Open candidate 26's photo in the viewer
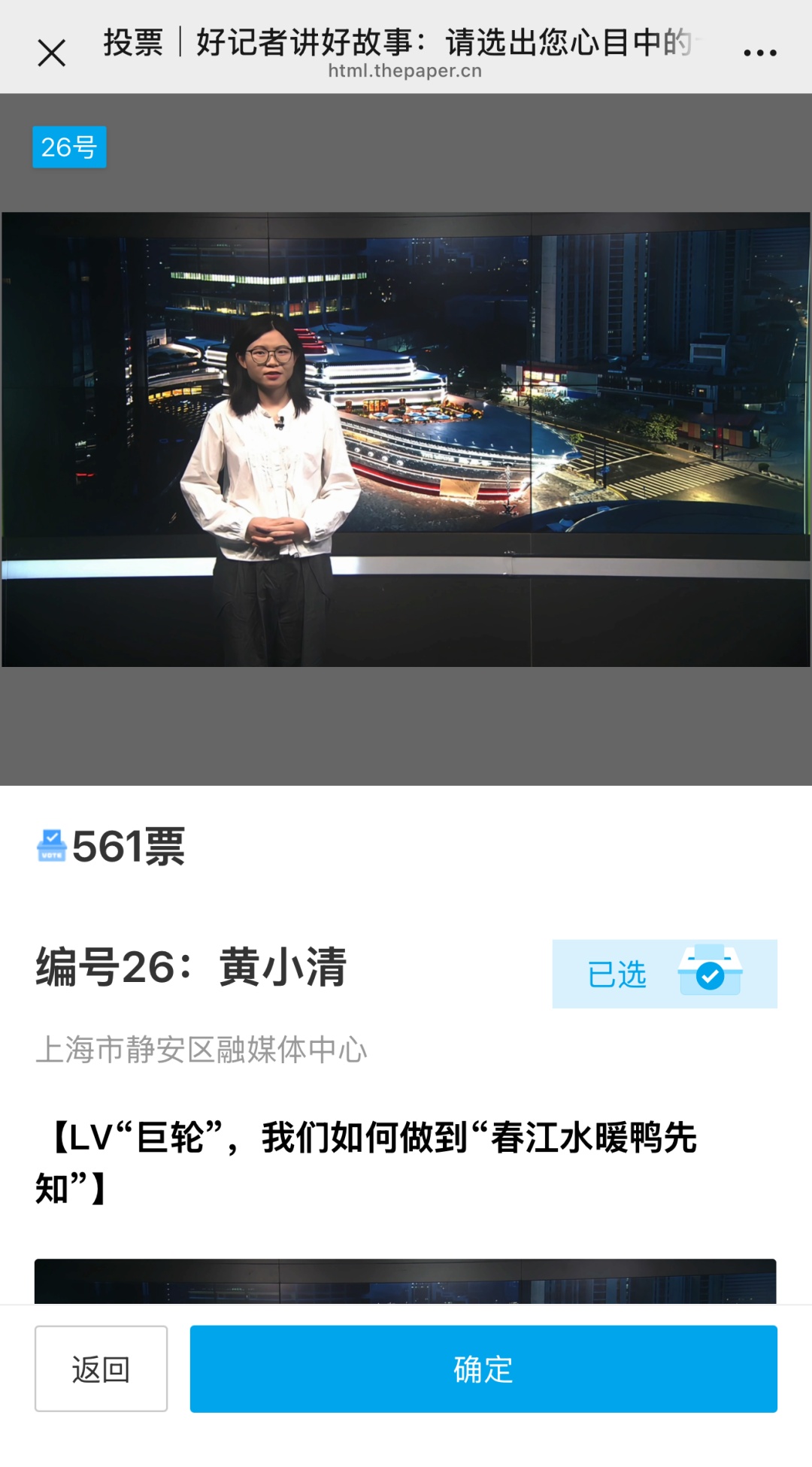The image size is (812, 1467). 406,440
